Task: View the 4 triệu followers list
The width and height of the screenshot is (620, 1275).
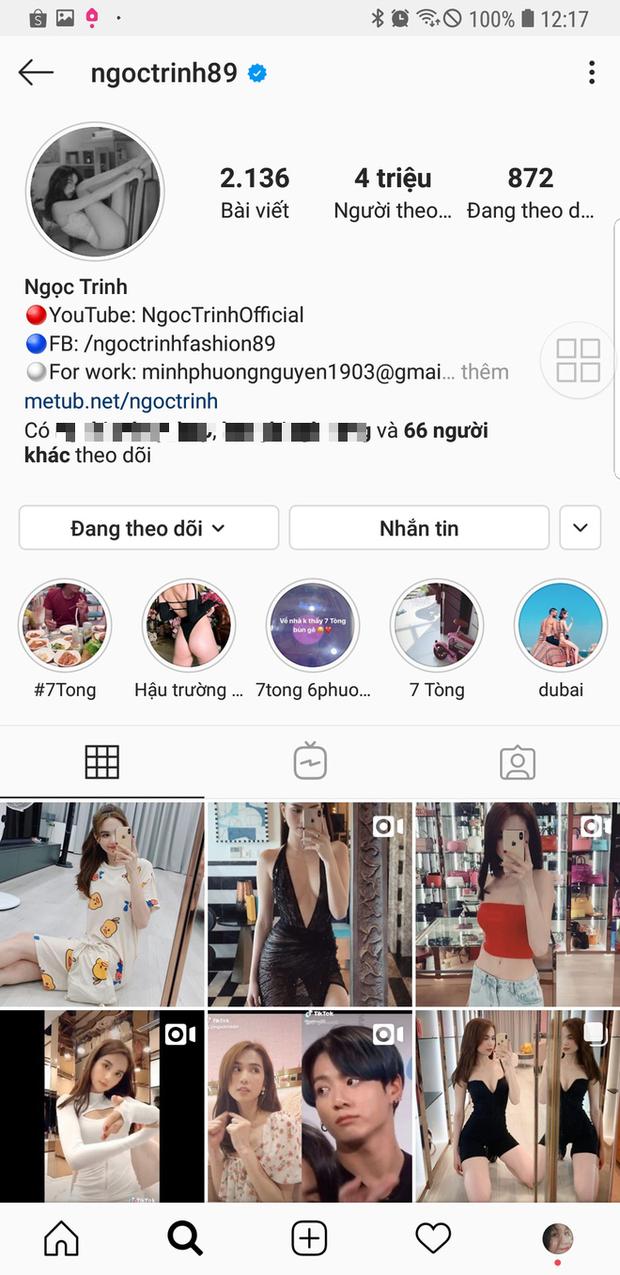Action: click(x=392, y=190)
